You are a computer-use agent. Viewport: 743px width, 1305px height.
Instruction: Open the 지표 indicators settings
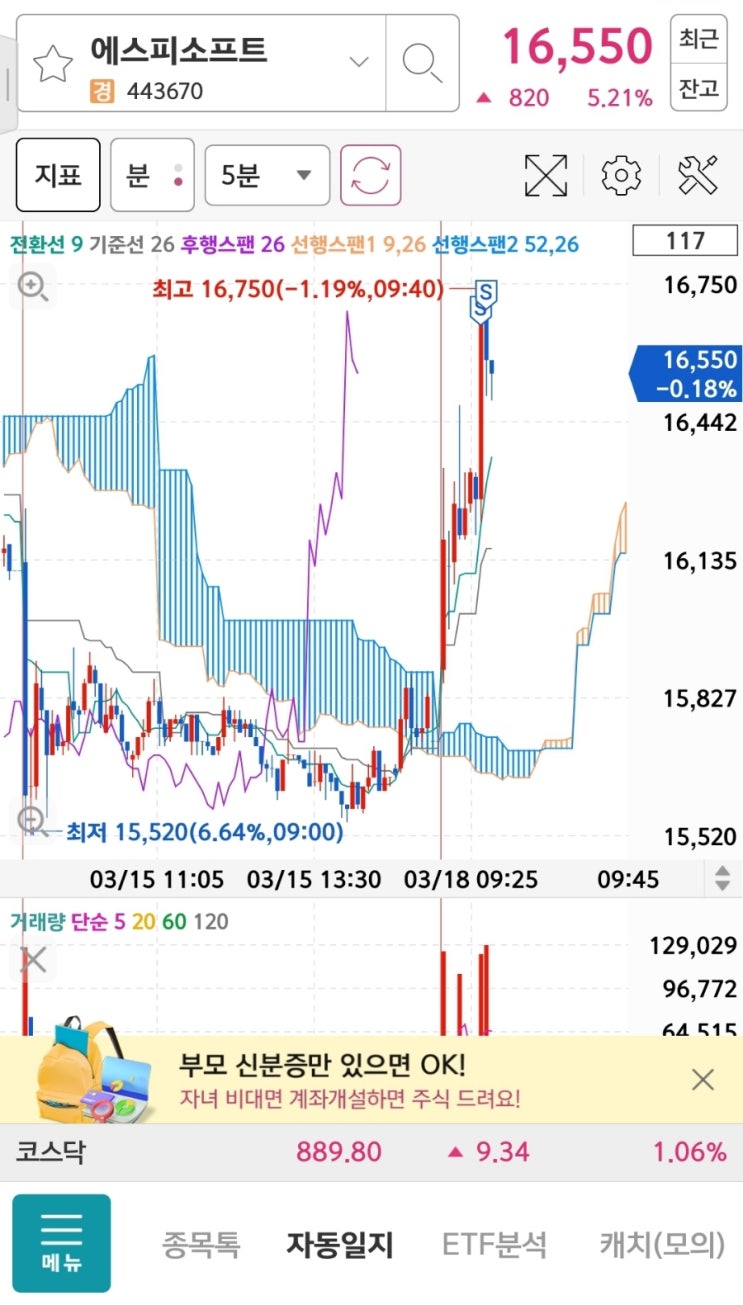pyautogui.click(x=58, y=175)
